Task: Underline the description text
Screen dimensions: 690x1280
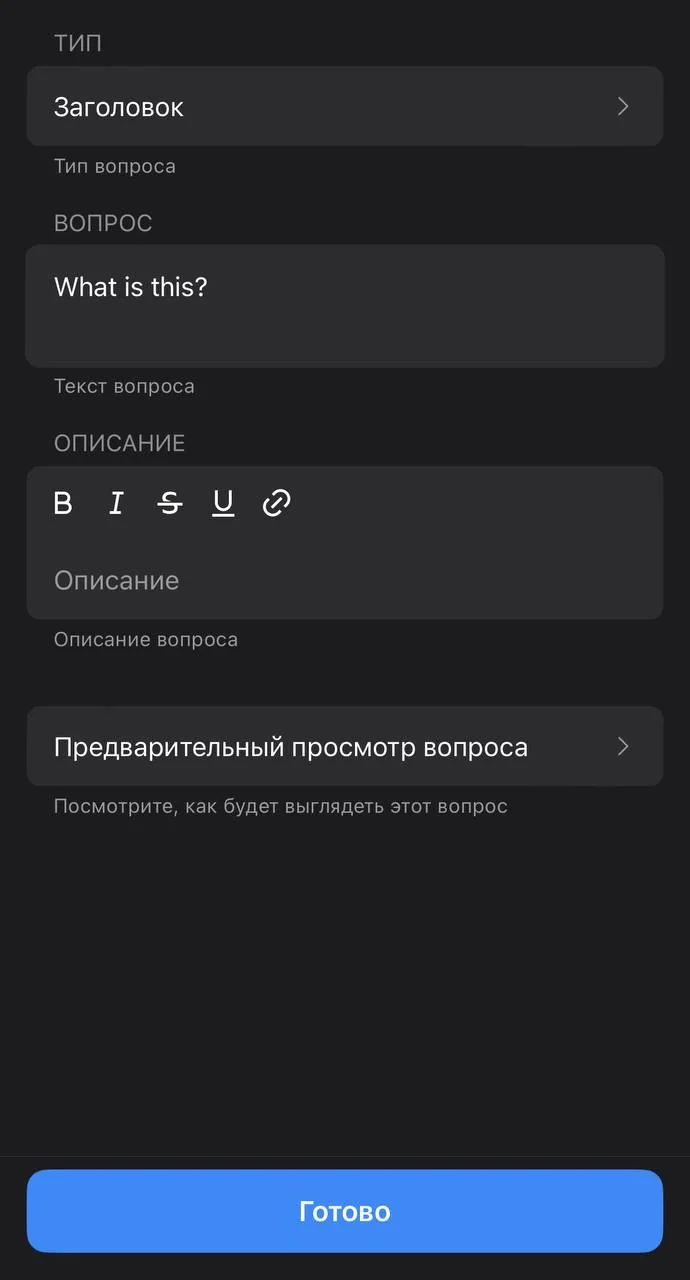Action: (223, 503)
